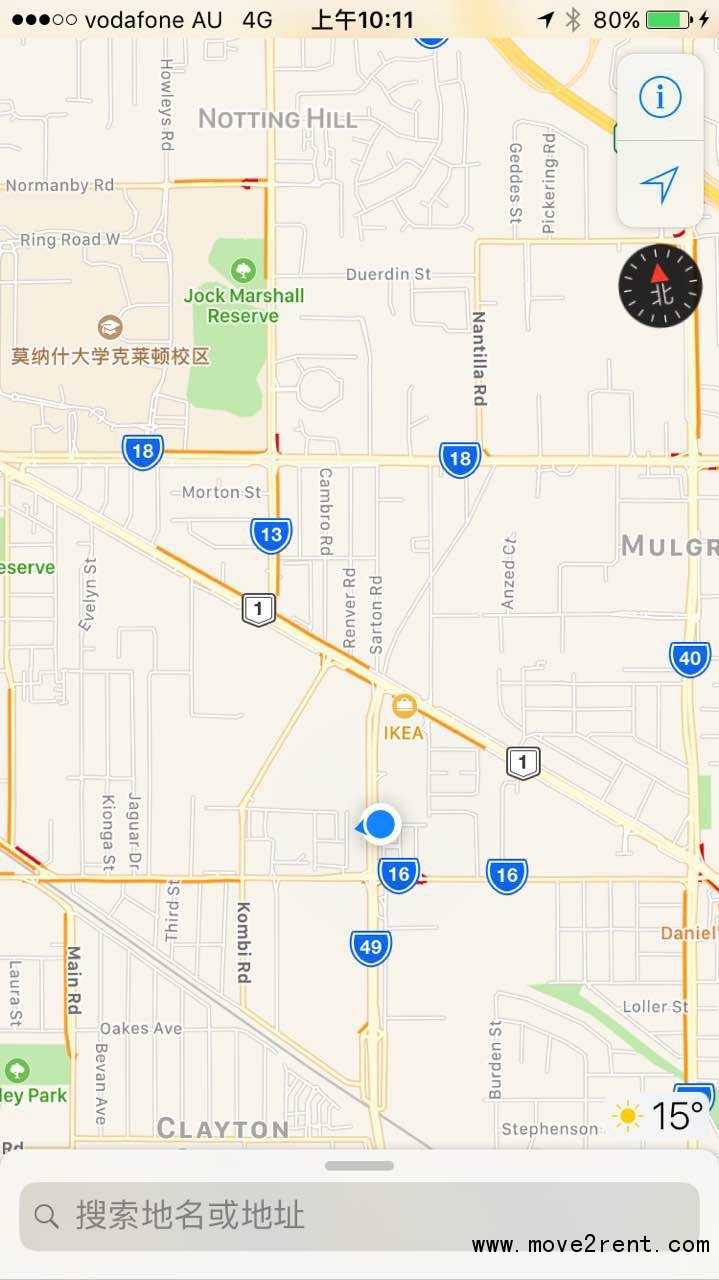This screenshot has width=719, height=1280.
Task: Tap the location tracking arrow button
Action: tap(660, 184)
